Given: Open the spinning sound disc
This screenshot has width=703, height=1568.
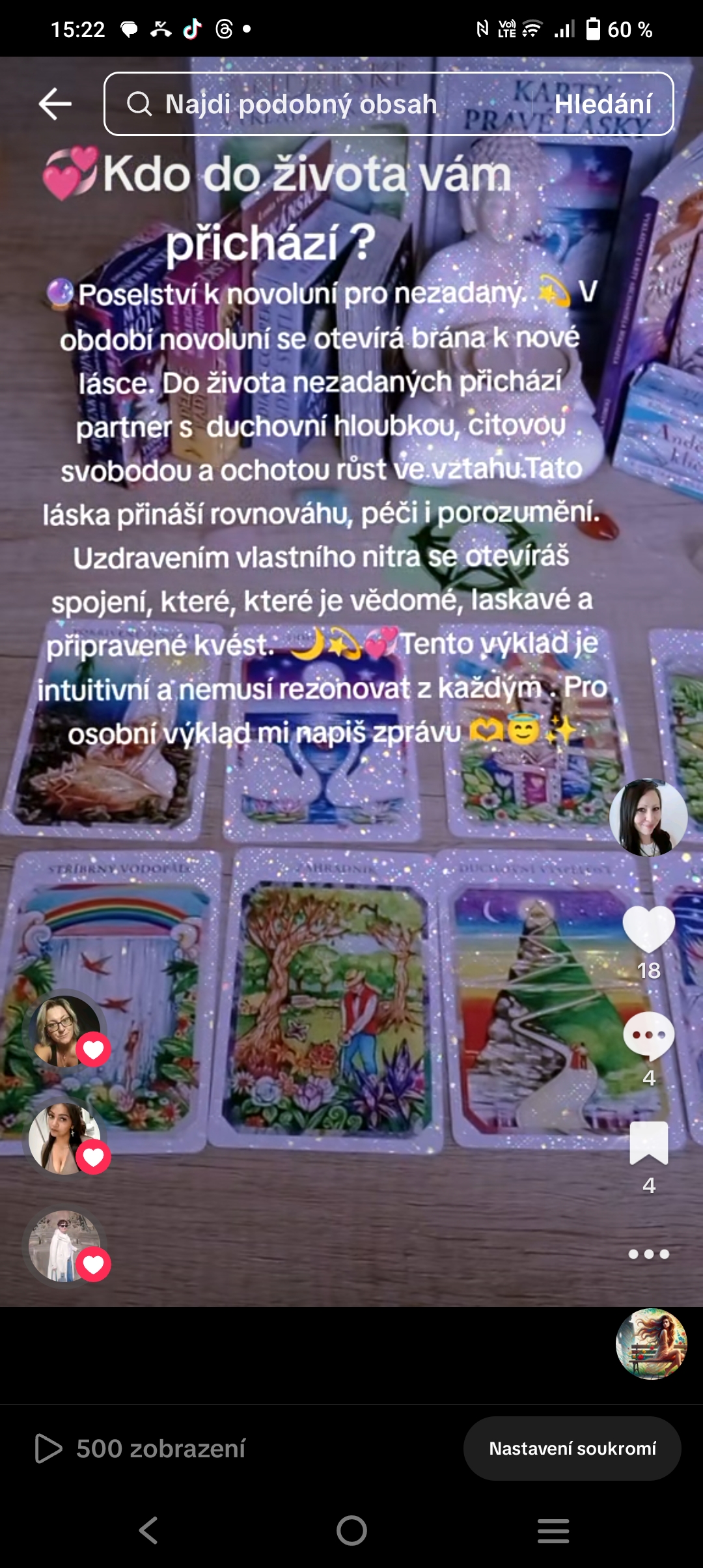Looking at the screenshot, I should [x=651, y=1344].
